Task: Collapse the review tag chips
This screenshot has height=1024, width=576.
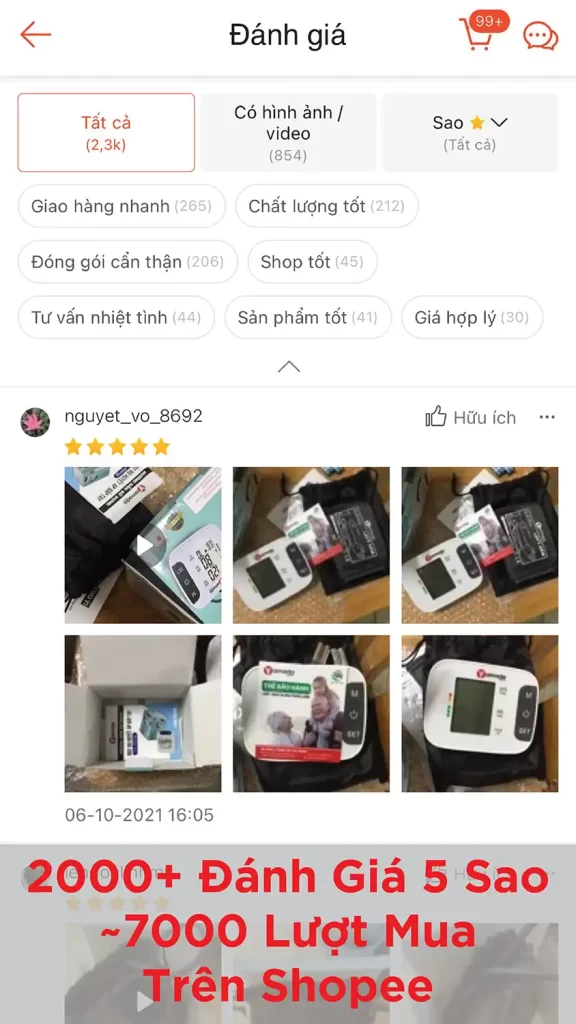Action: coord(289,366)
